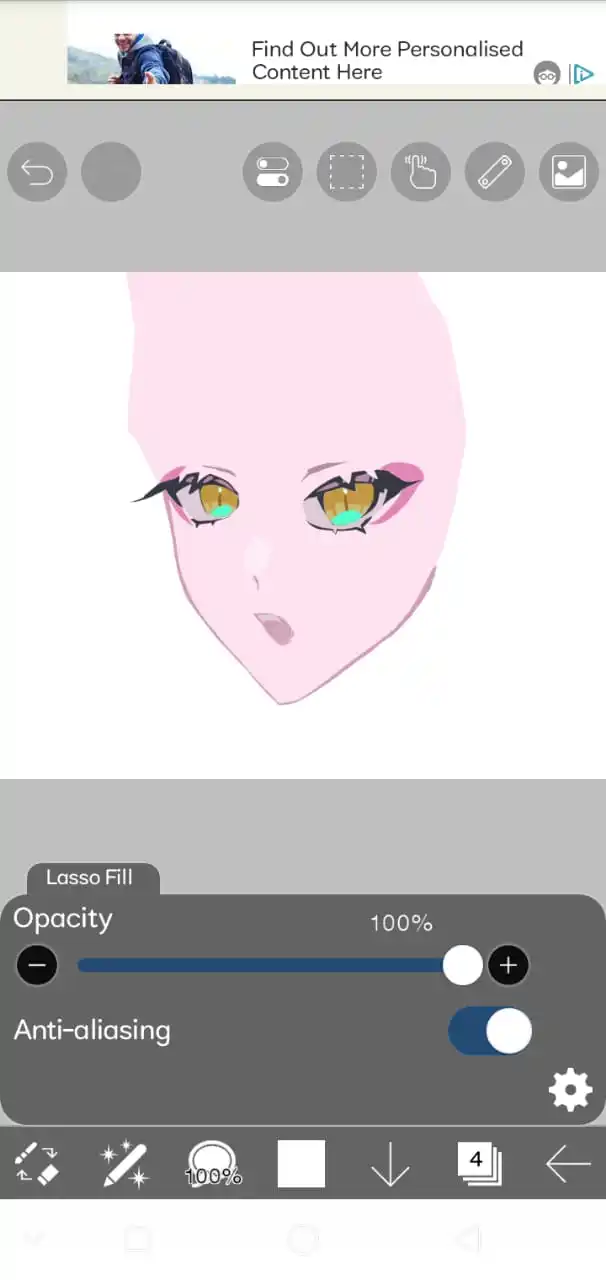
Task: Decrease opacity with the minus button
Action: (38, 966)
